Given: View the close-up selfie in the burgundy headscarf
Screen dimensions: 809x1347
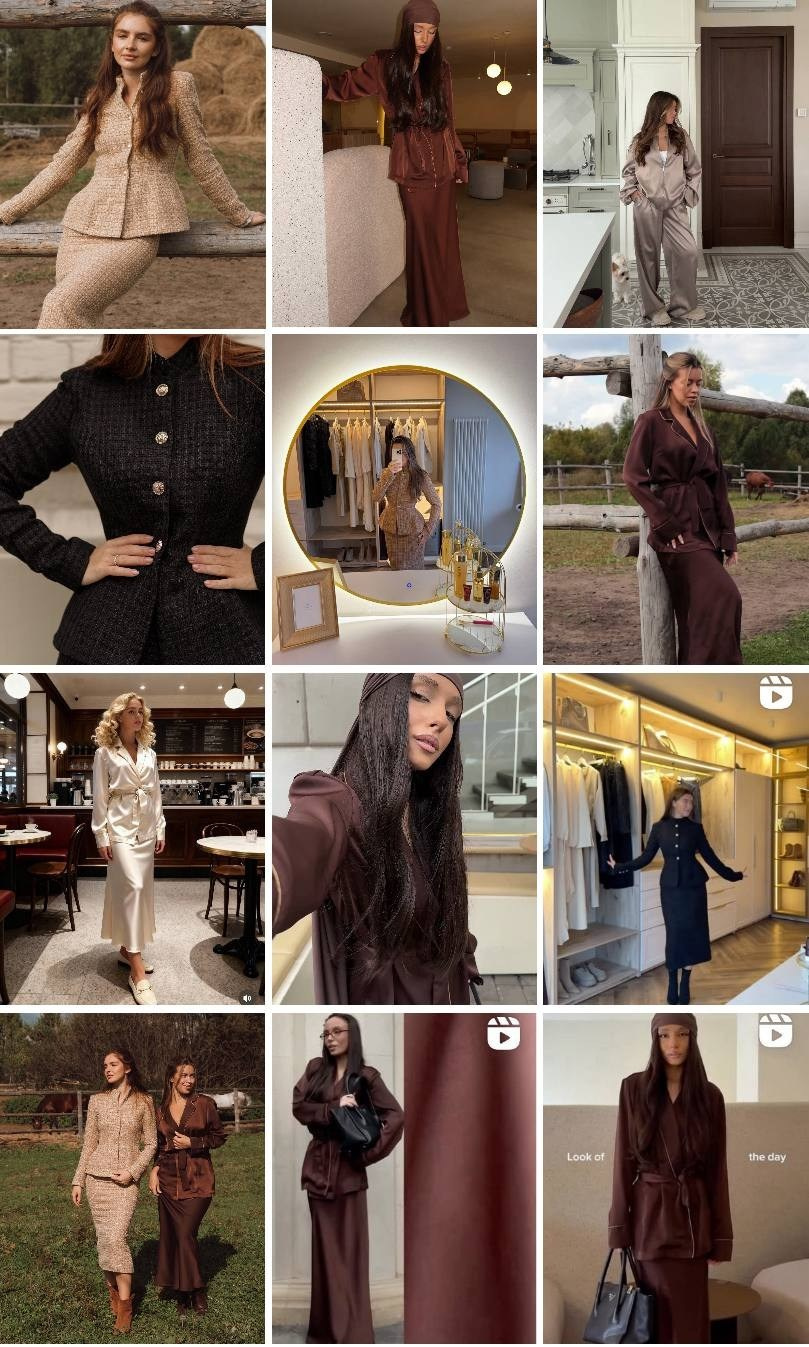Looking at the screenshot, I should (404, 838).
